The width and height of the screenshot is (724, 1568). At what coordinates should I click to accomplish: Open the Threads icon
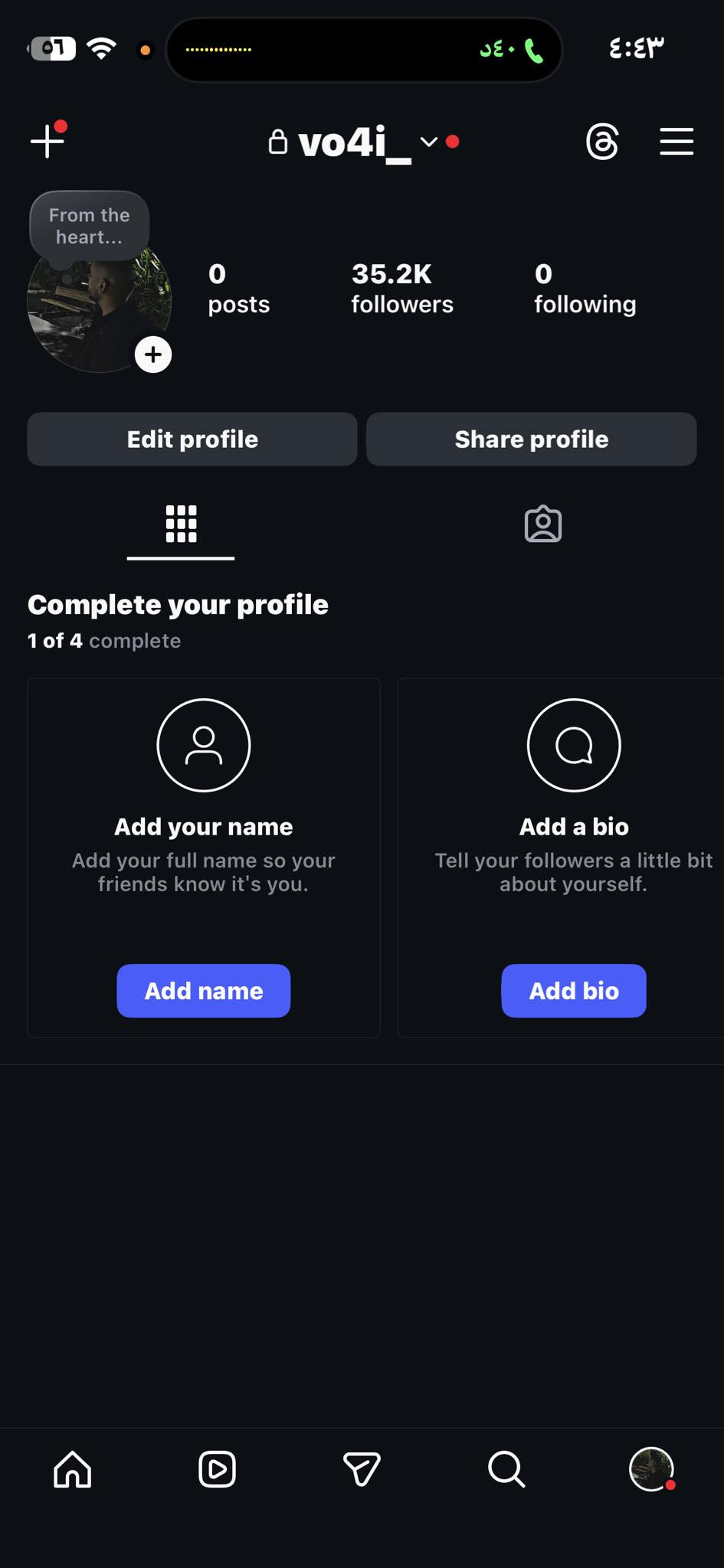(x=601, y=142)
